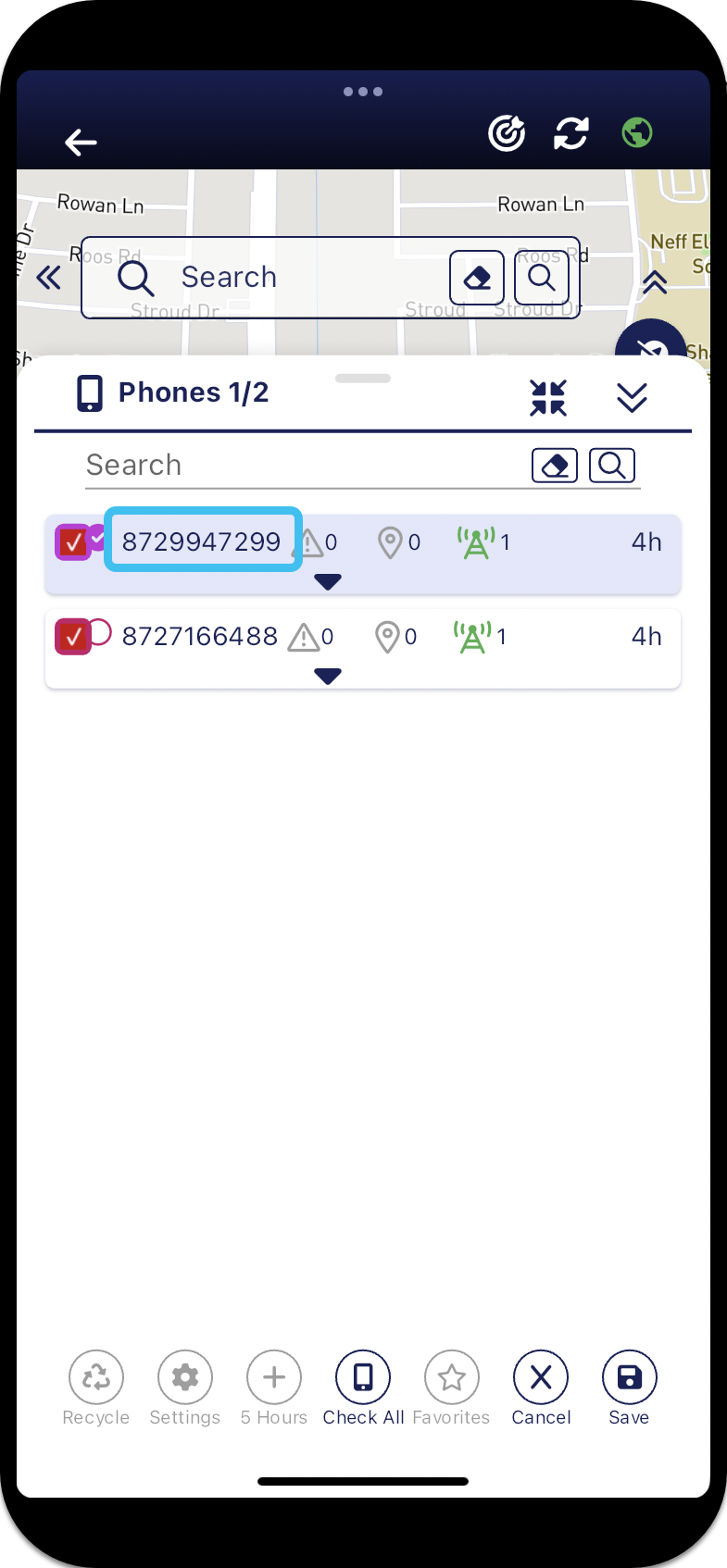Uncheck the checkbox for 8729947299
Image resolution: width=727 pixels, height=1568 pixels.
(73, 542)
